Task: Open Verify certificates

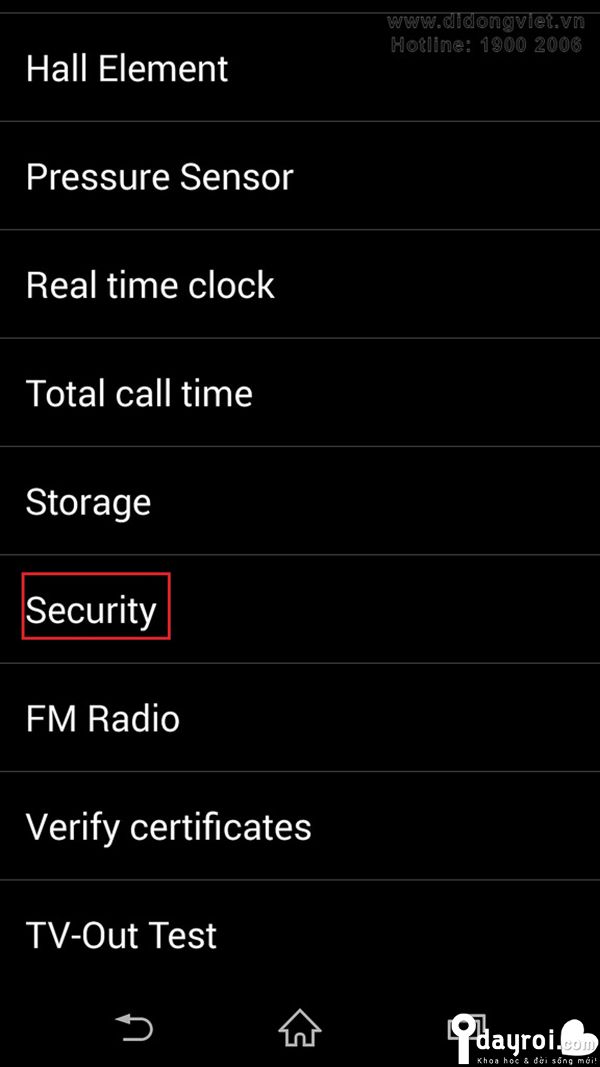Action: pyautogui.click(x=168, y=827)
